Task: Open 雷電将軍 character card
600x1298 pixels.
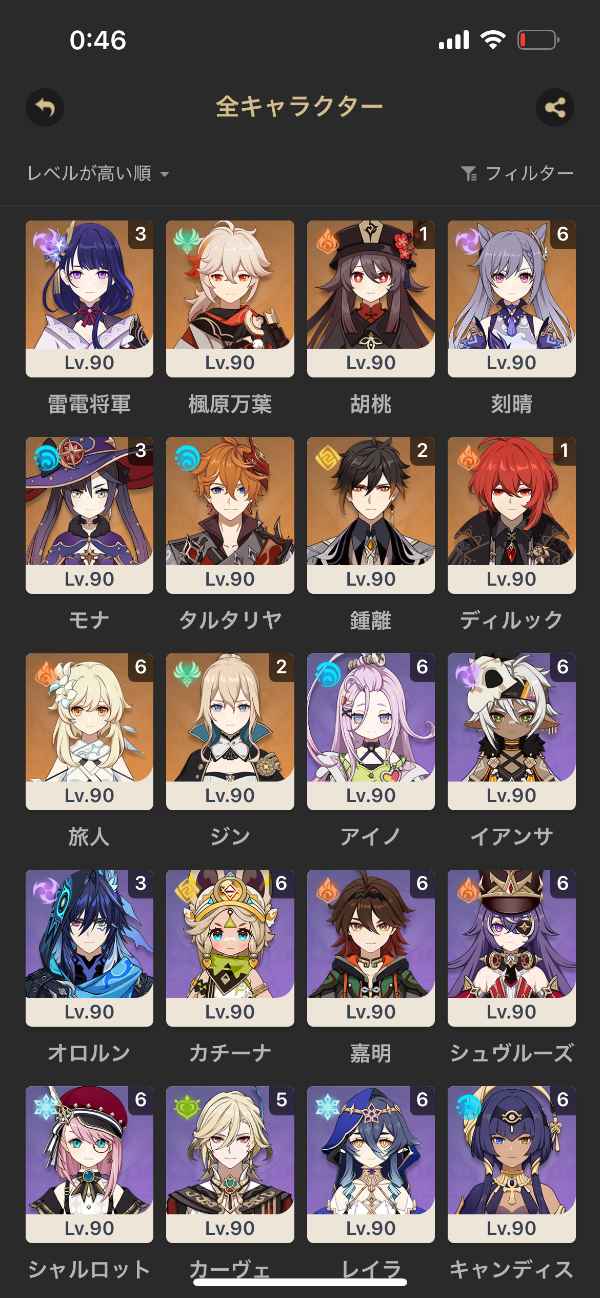Action: click(x=89, y=298)
